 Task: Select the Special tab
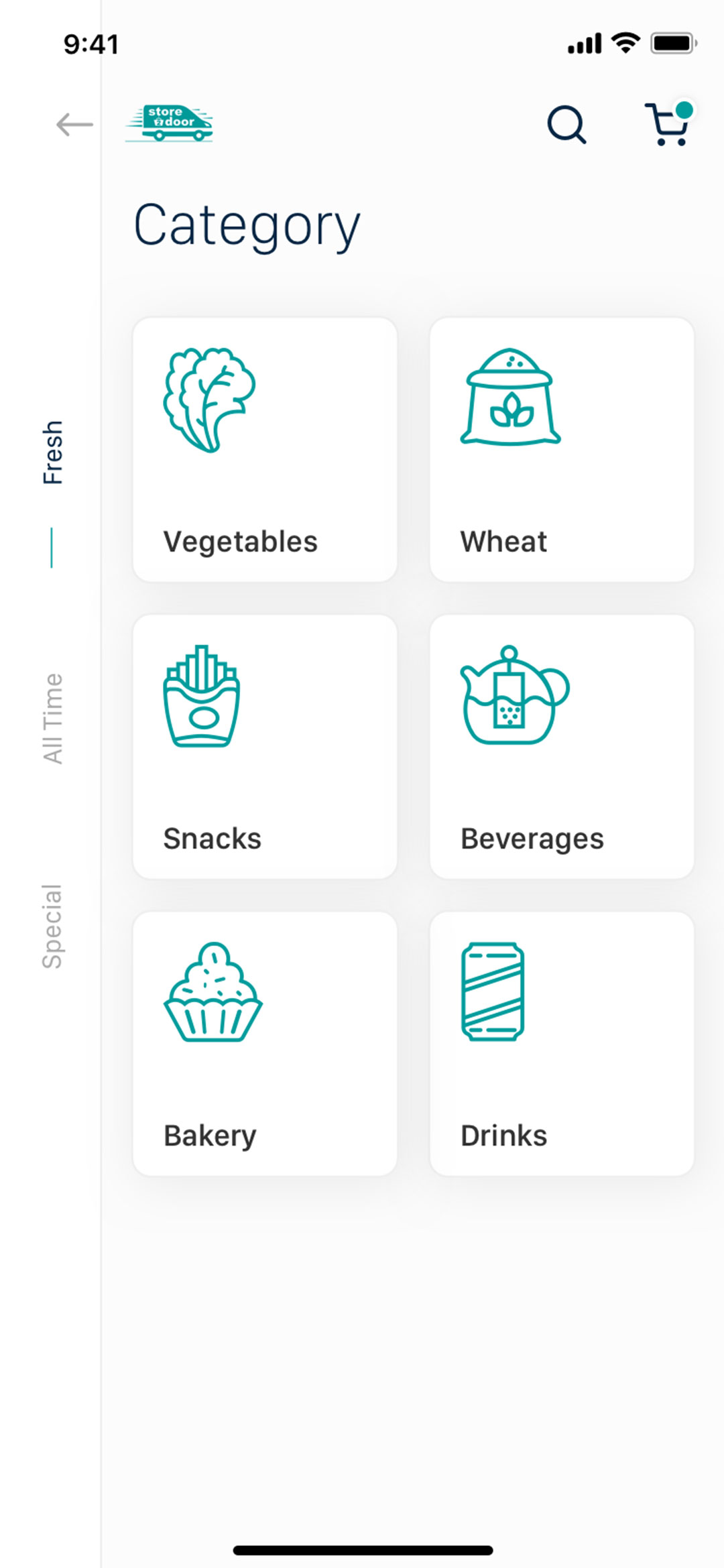pos(52,926)
